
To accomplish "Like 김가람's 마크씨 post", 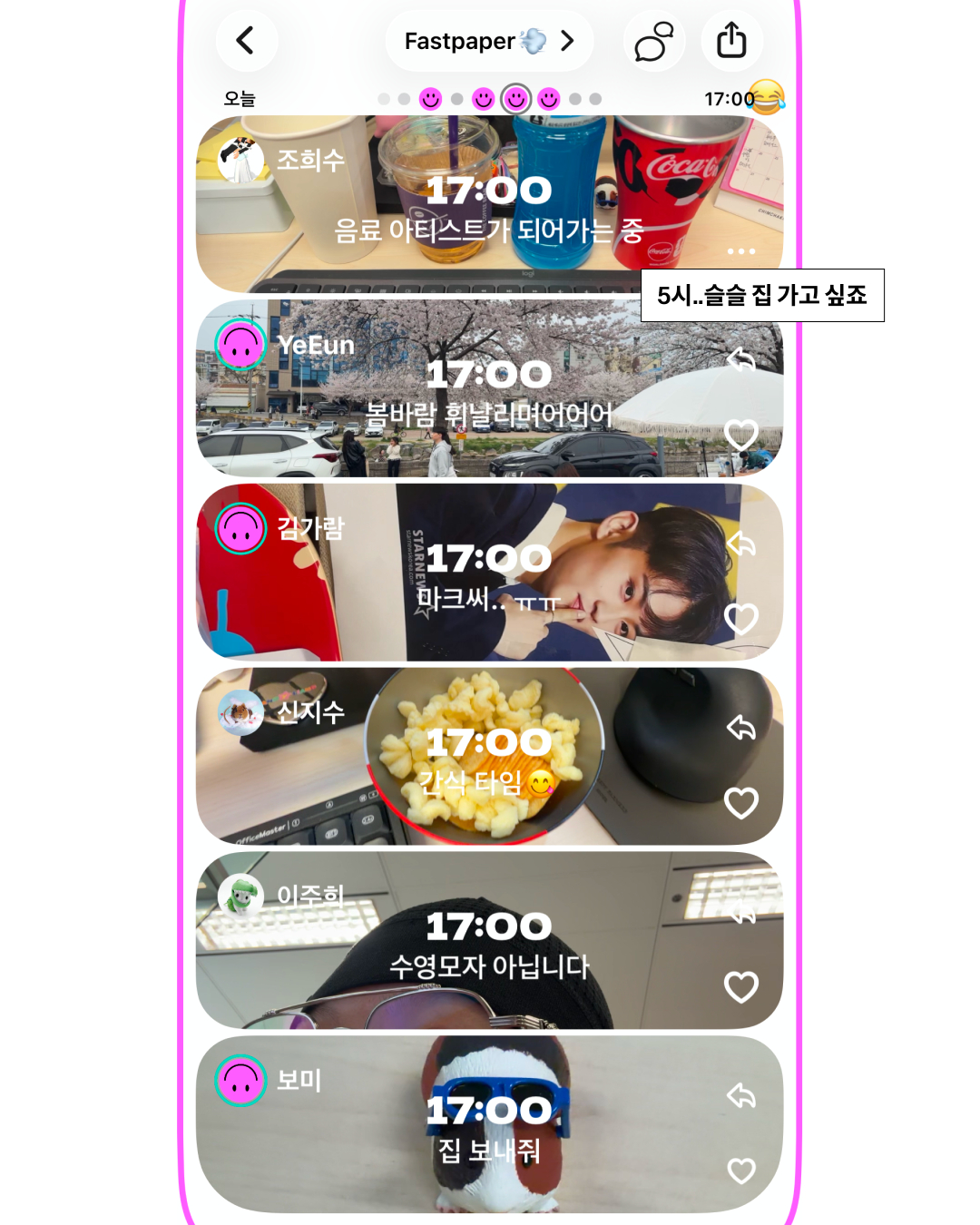I will pos(741,619).
